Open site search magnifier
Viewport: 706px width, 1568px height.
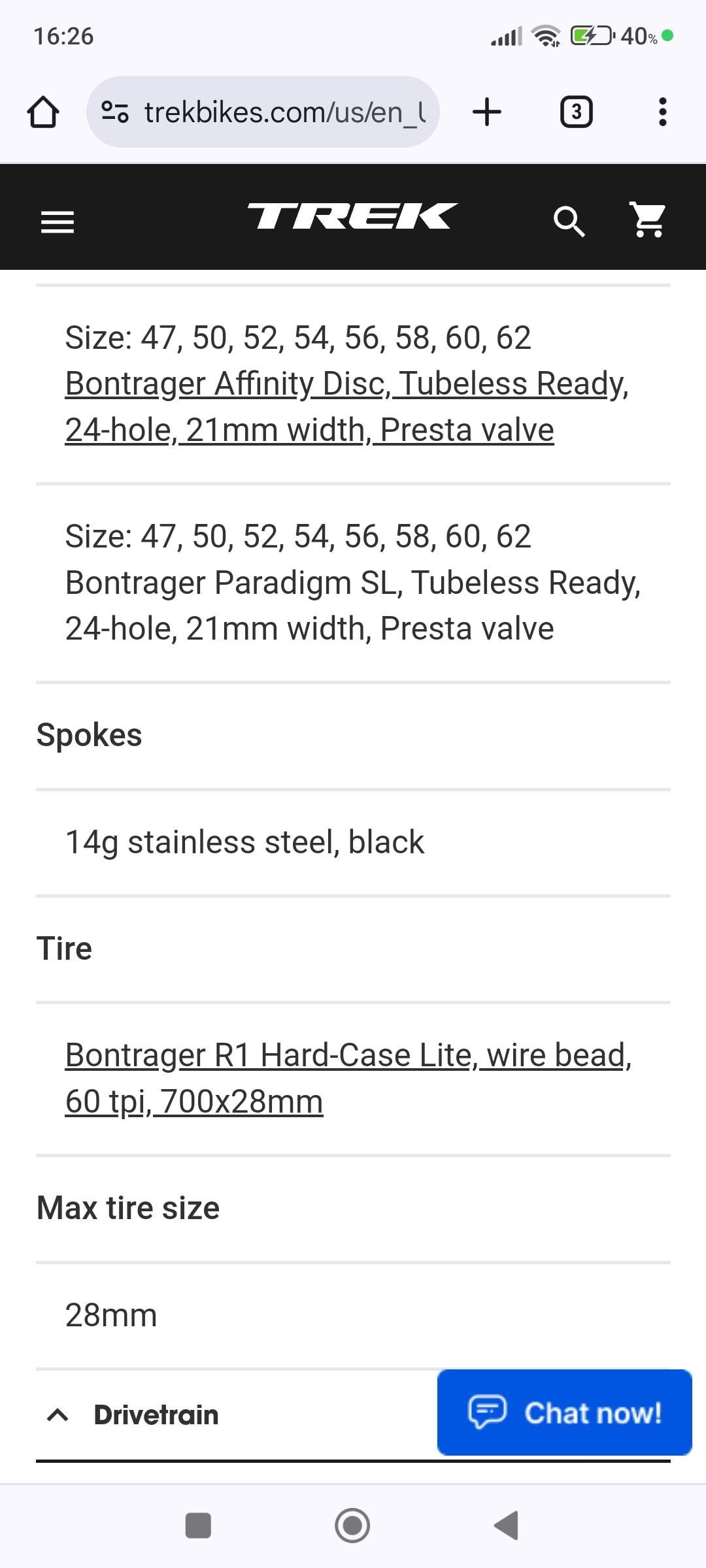568,221
